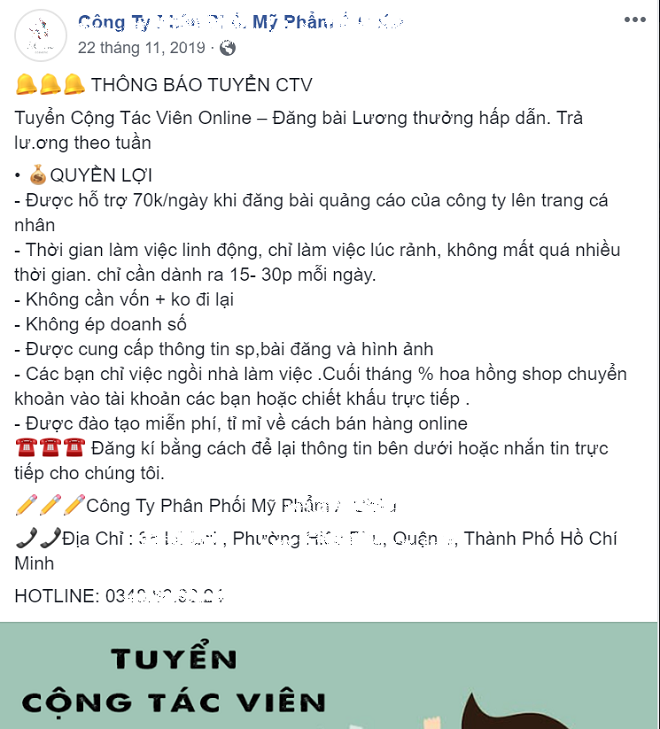Open the Tuyển Cộng Tác Viên post image
This screenshot has width=660, height=729.
coord(330,675)
